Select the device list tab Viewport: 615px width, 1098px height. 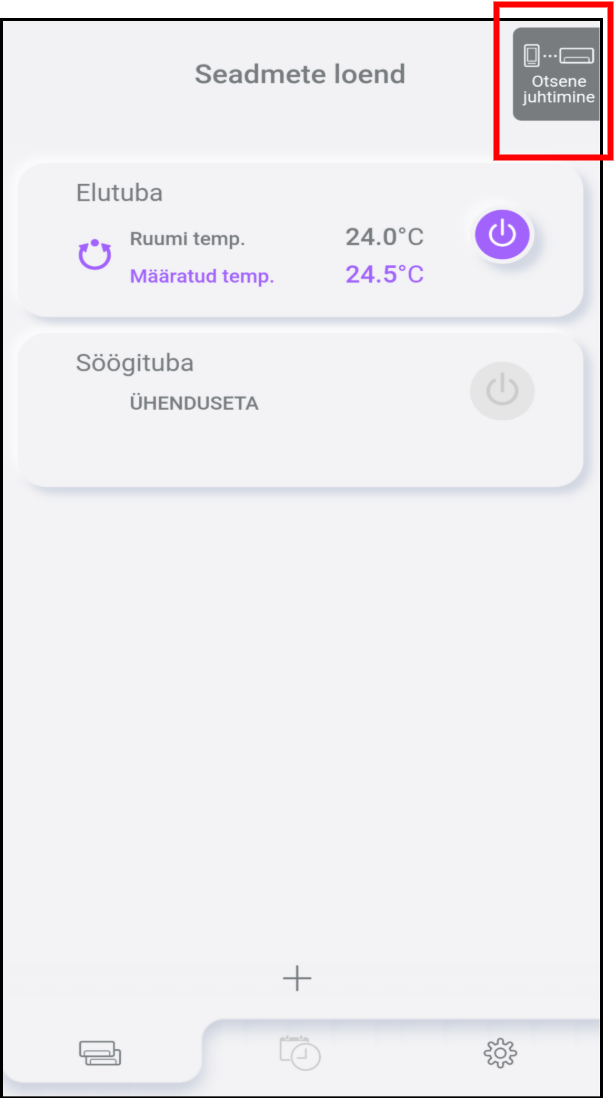100,1052
